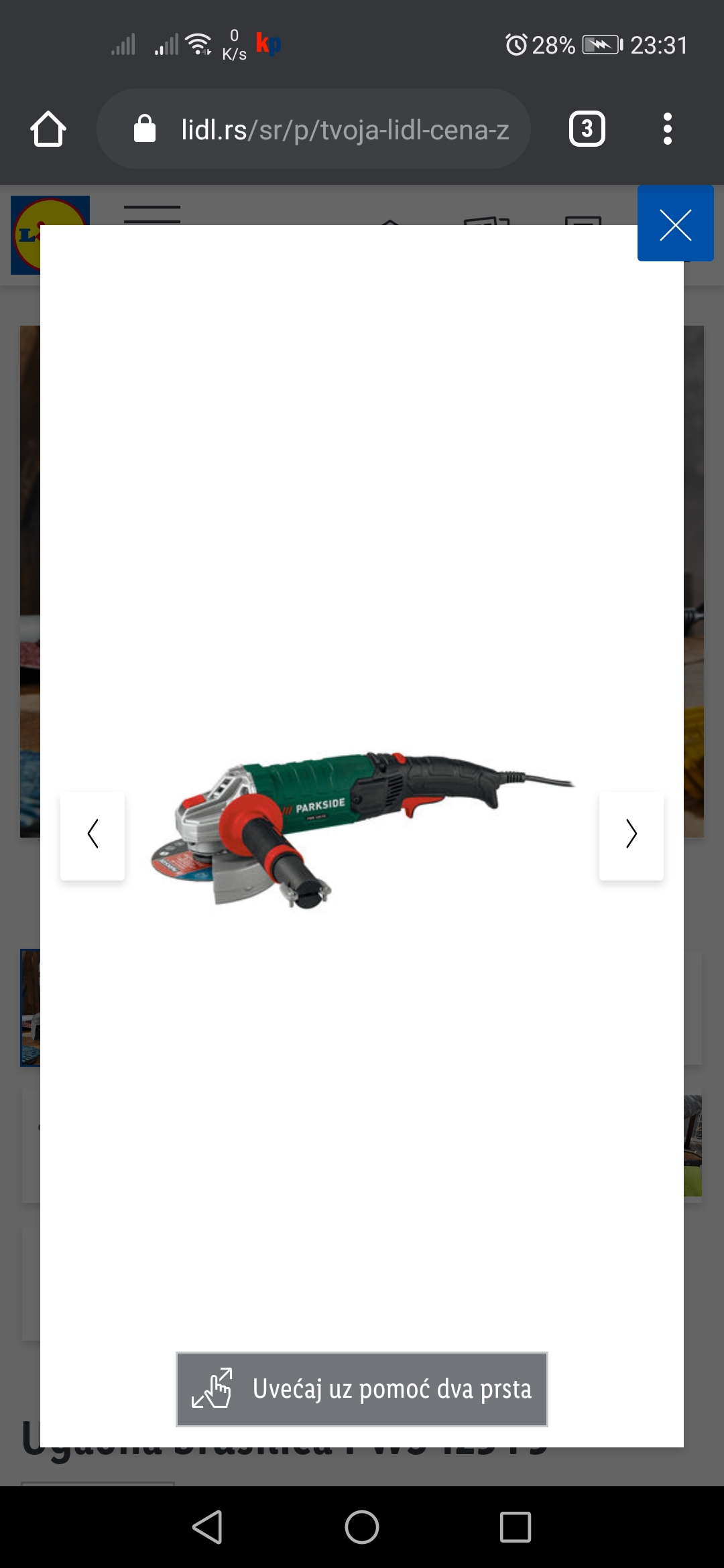
Task: Open the tab switcher showing 3 tabs
Action: tap(587, 129)
